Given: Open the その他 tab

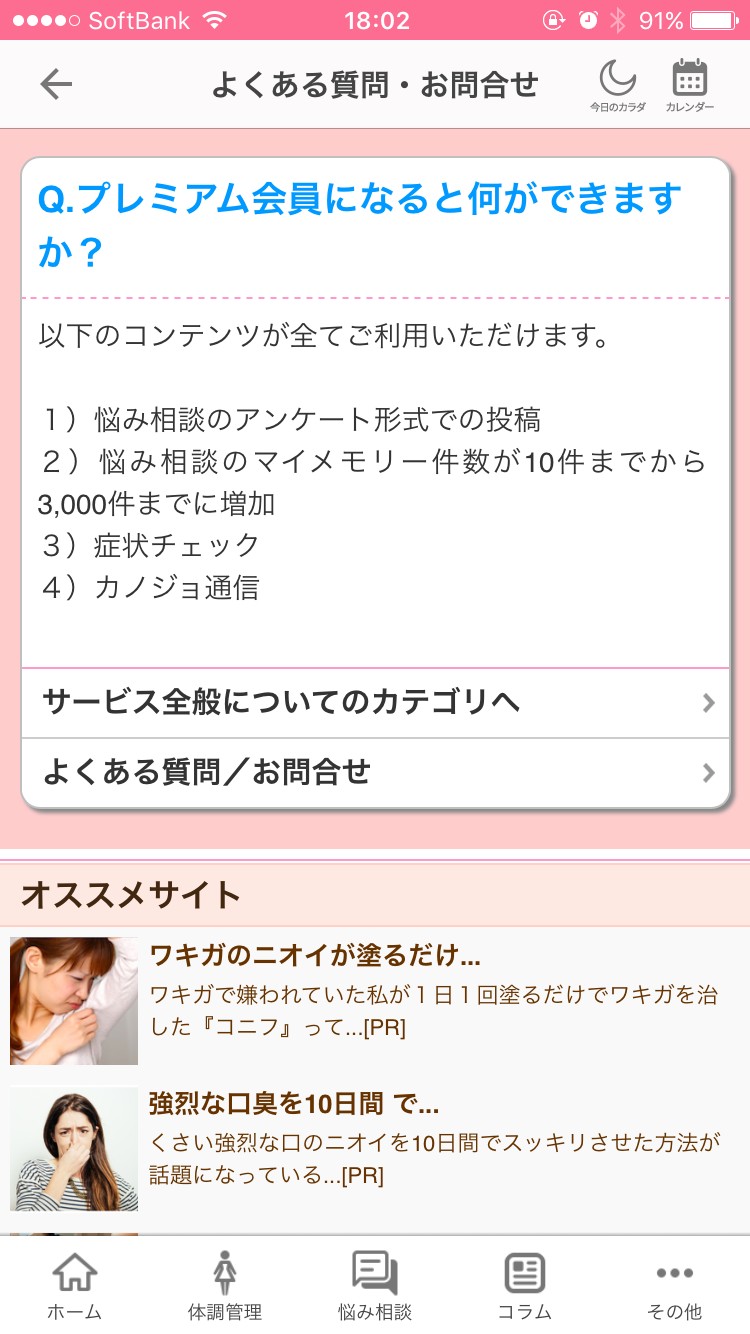Looking at the screenshot, I should coord(675,1286).
